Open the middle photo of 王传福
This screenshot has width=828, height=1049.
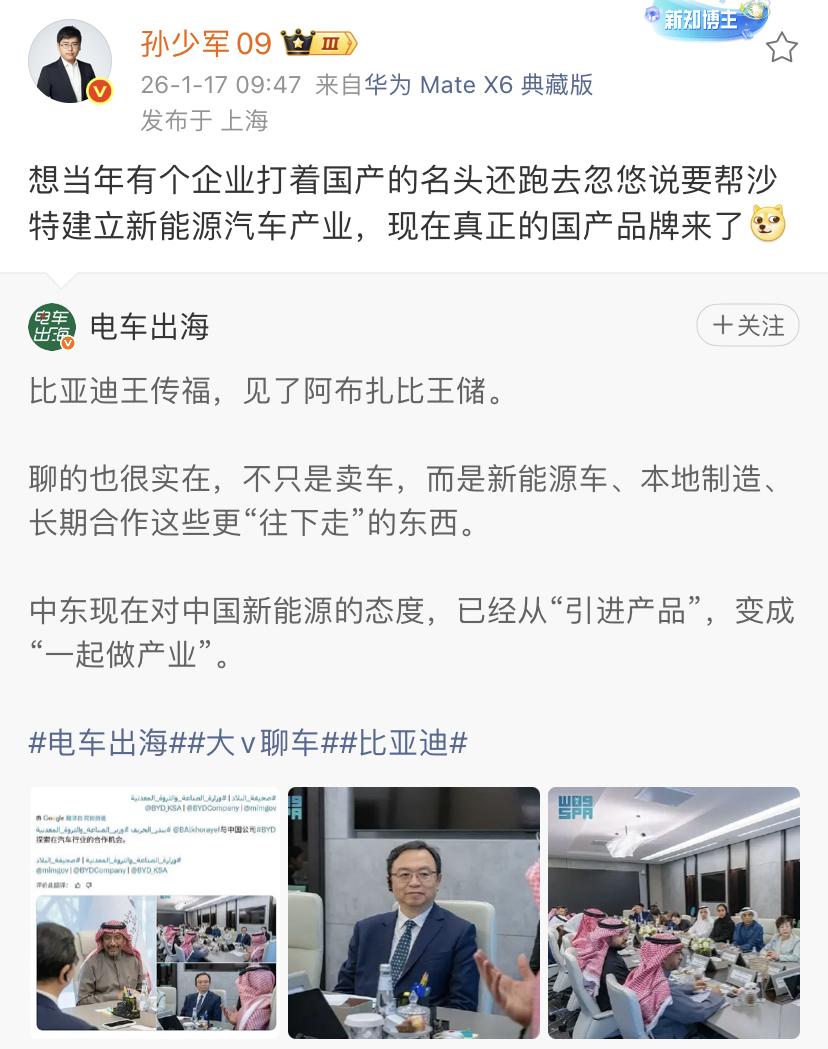(x=414, y=912)
